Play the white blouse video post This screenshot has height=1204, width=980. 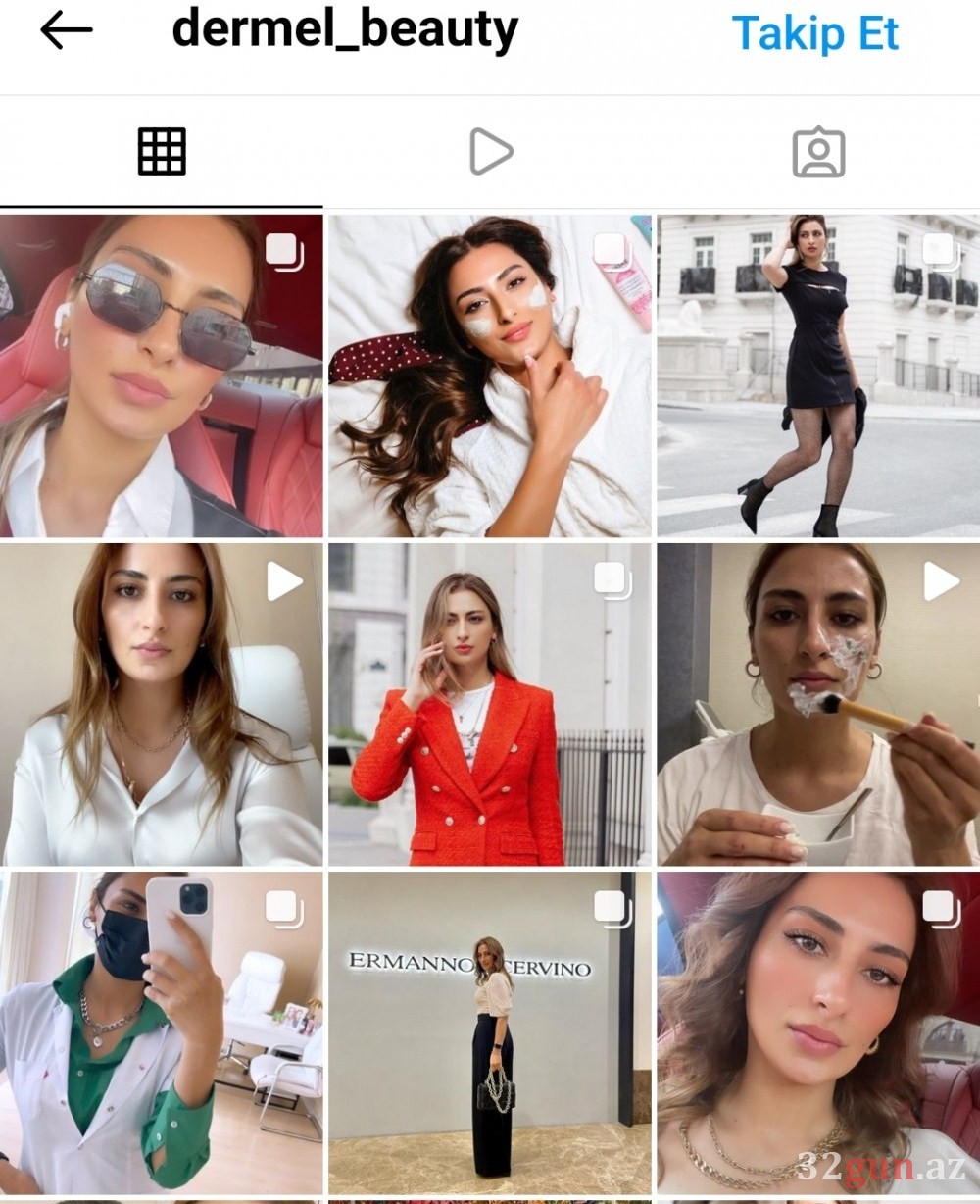pos(161,704)
